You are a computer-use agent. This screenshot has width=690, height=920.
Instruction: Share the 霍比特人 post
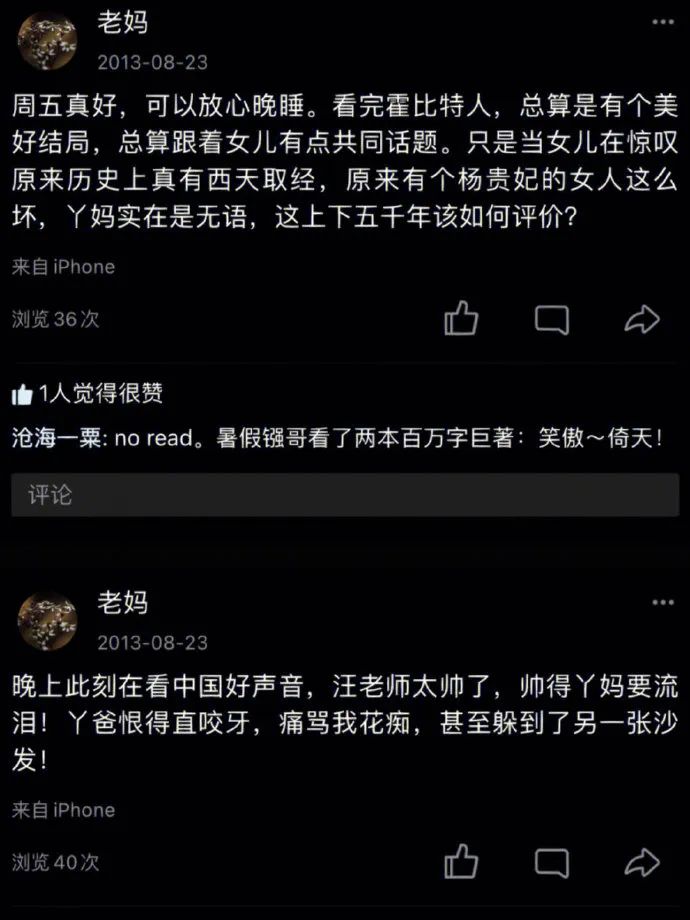[641, 319]
